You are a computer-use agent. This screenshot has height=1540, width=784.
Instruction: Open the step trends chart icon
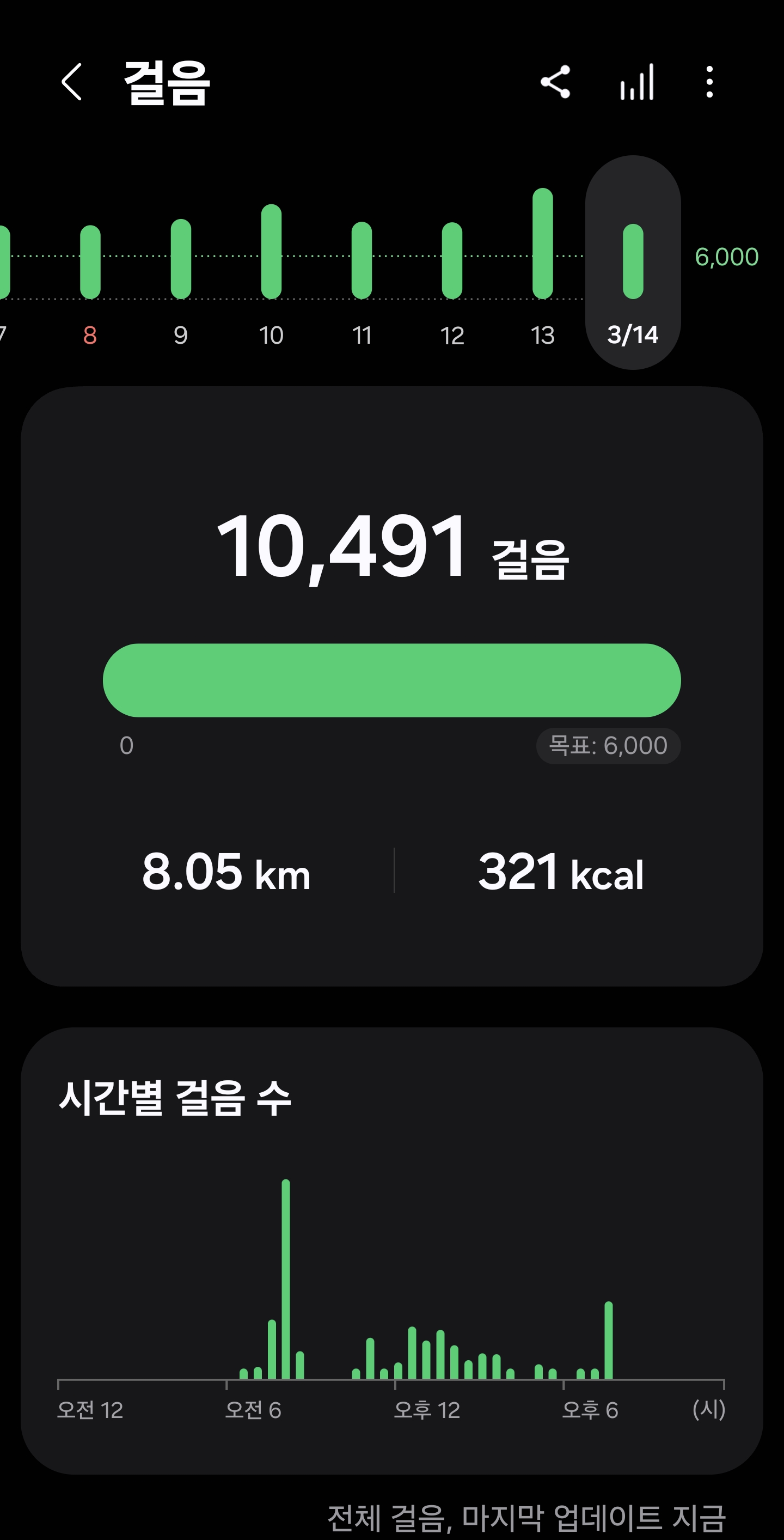[x=637, y=82]
